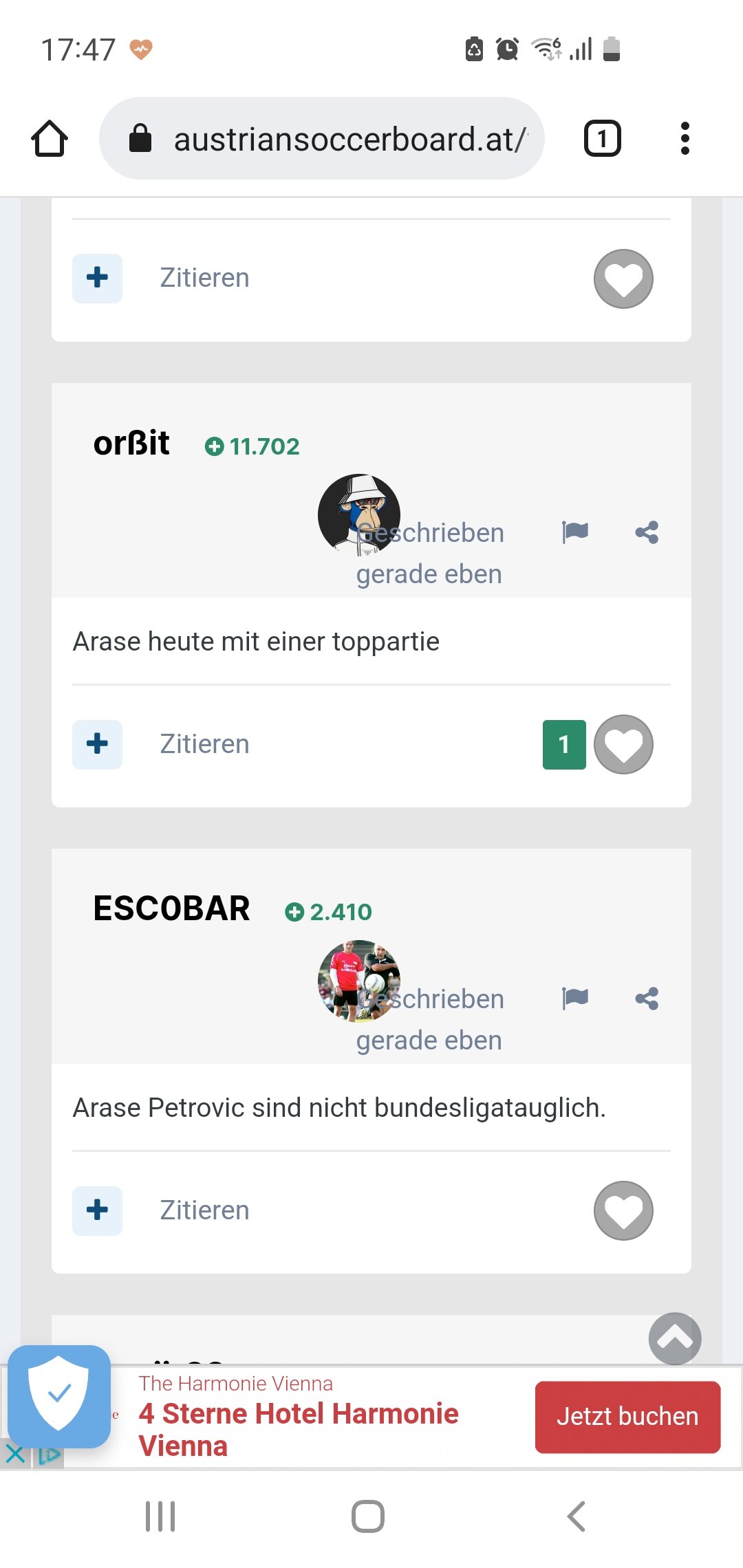The width and height of the screenshot is (743, 1568).
Task: Open orßit's profile name
Action: [131, 443]
